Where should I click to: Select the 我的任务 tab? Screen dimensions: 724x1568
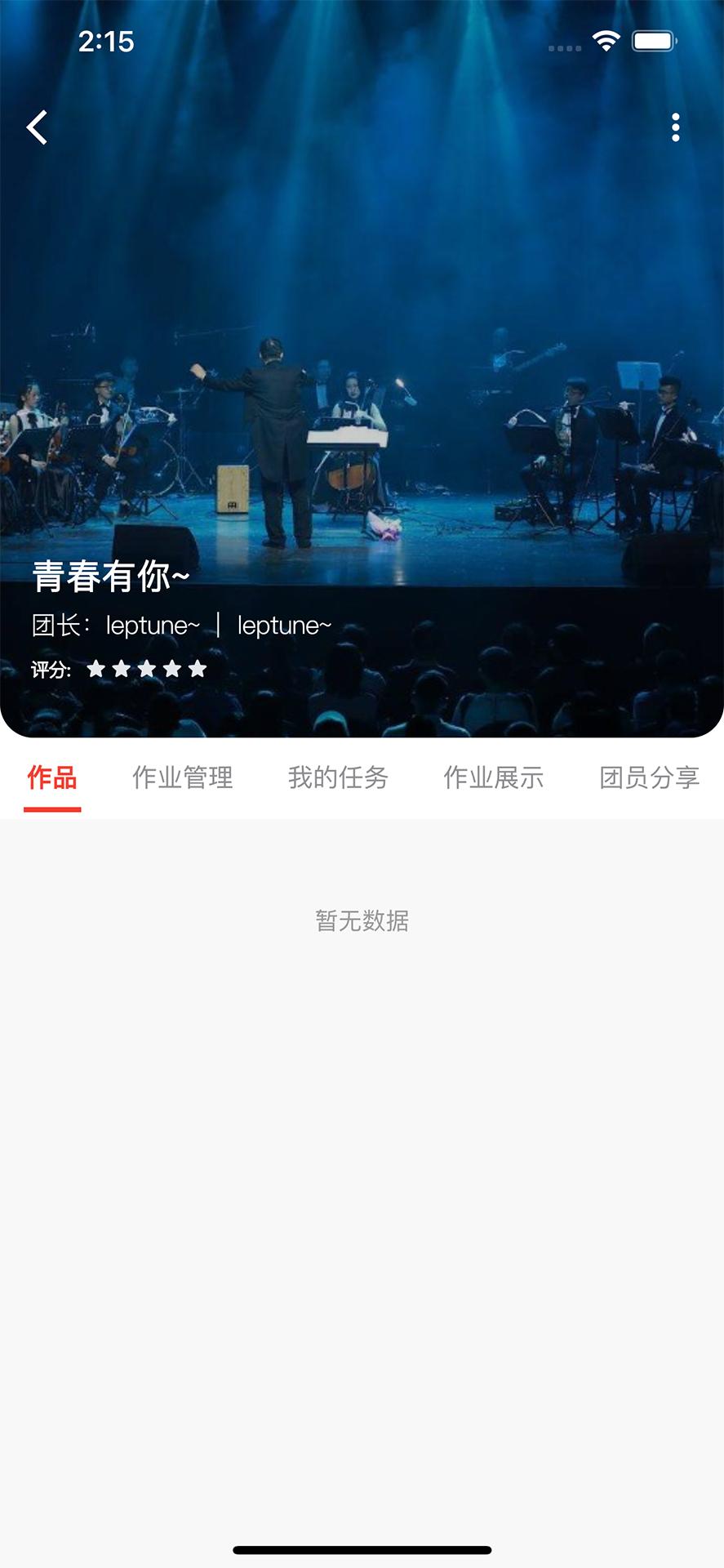[x=340, y=778]
